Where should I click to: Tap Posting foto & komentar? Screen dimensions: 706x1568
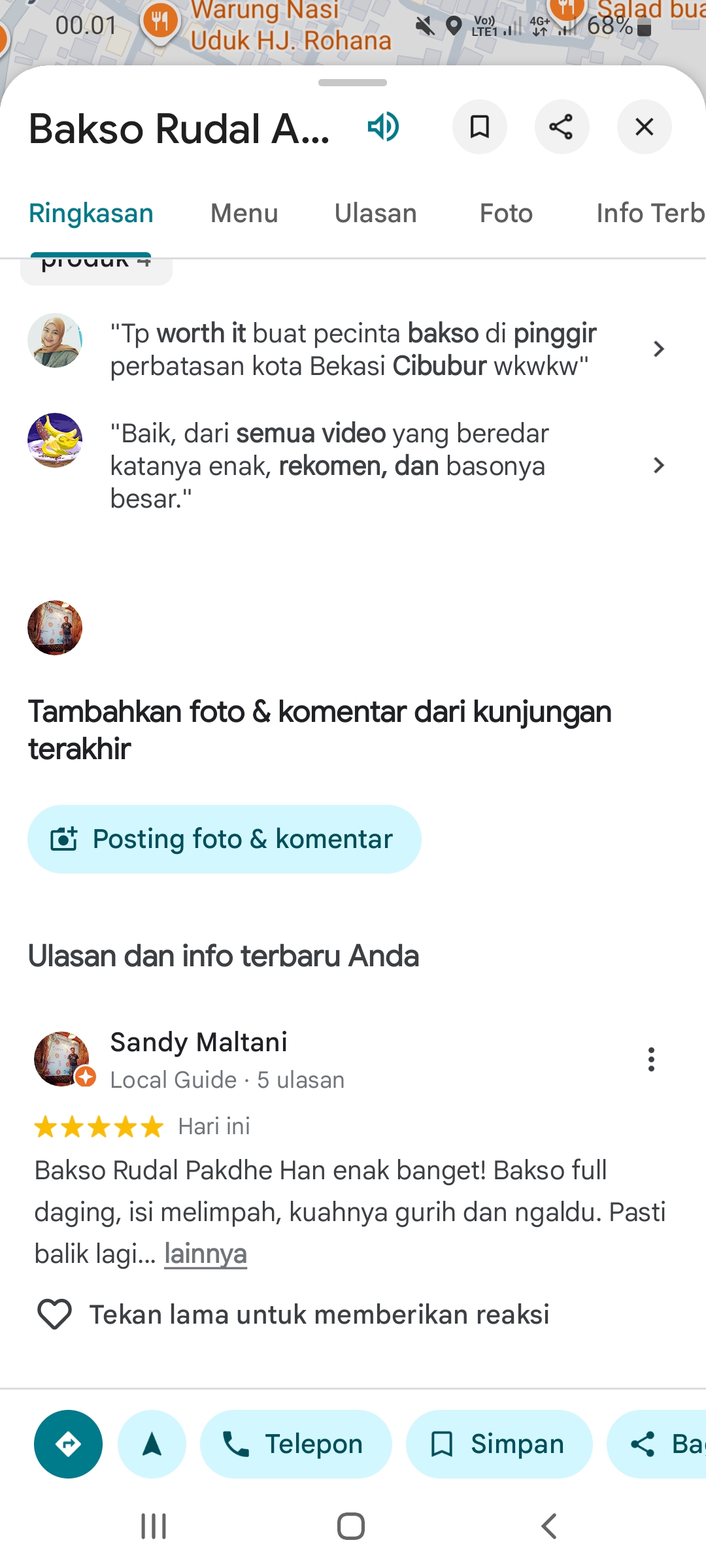(x=224, y=839)
